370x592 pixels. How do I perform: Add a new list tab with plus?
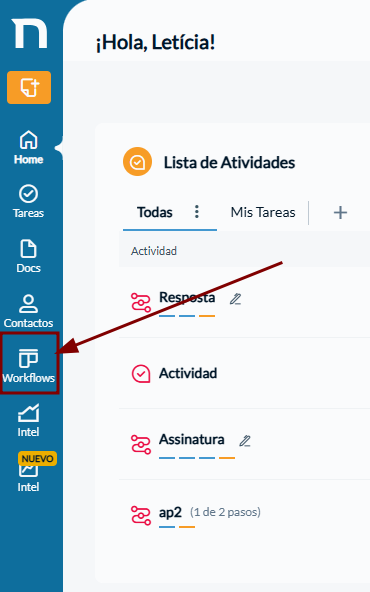click(340, 213)
